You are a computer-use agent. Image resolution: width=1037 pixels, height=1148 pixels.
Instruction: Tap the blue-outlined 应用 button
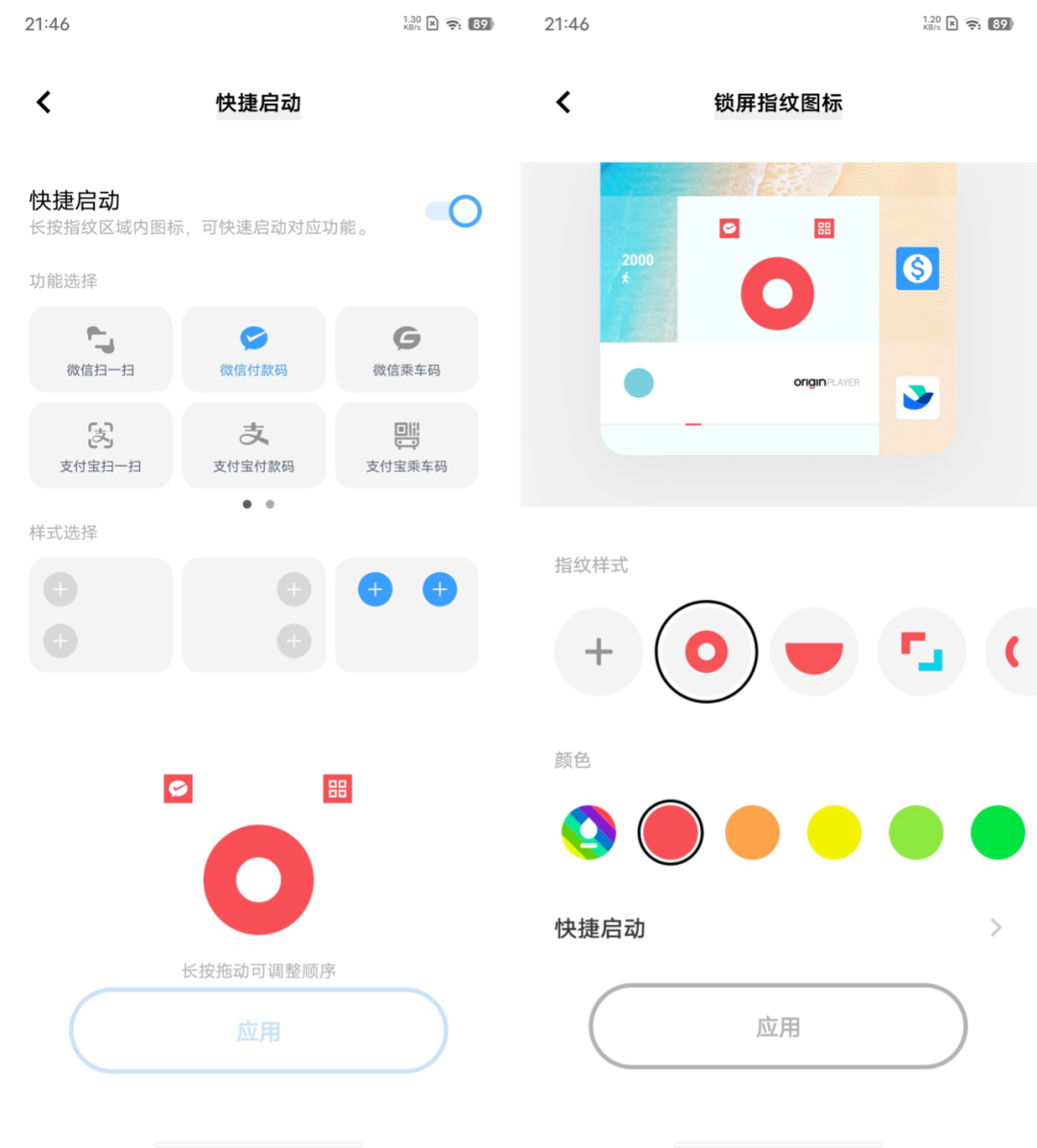point(258,1031)
